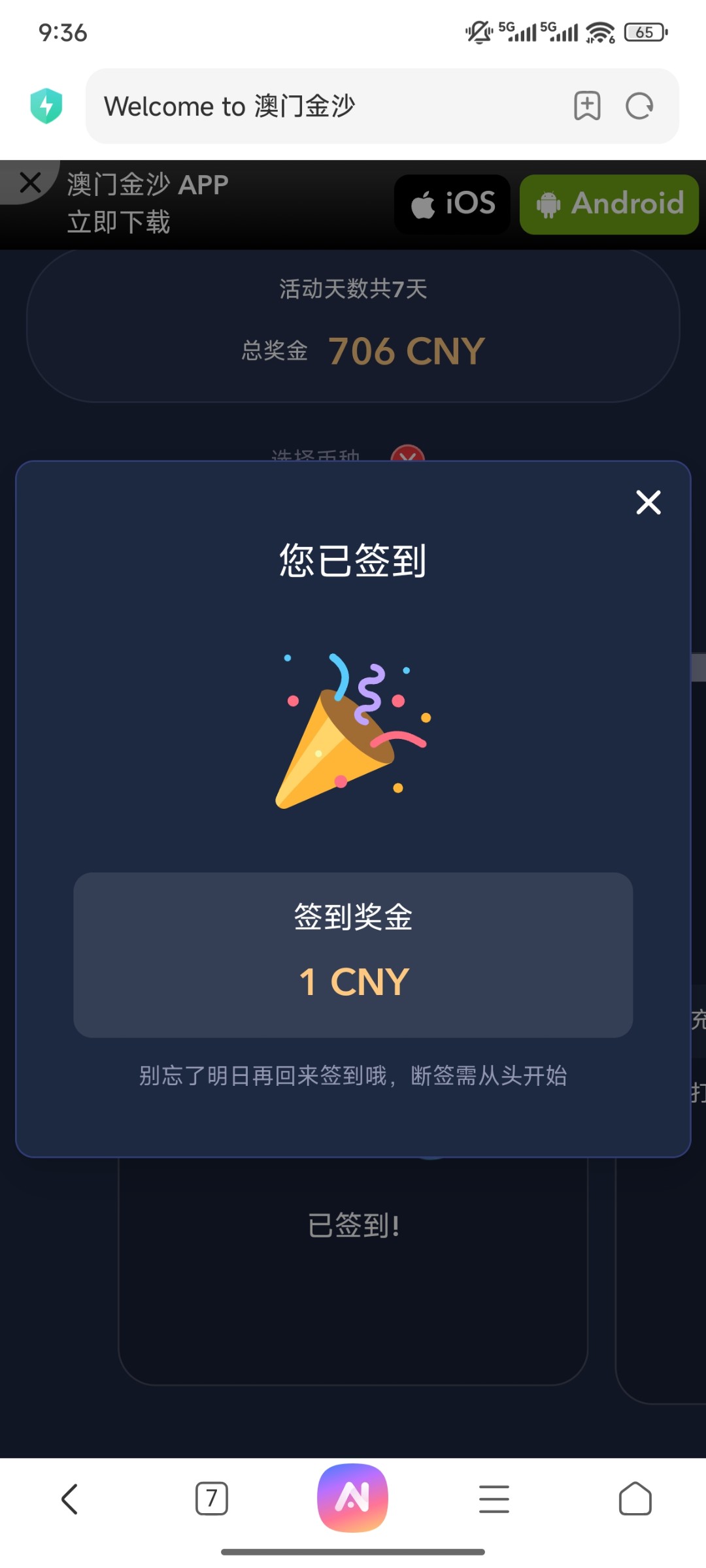Viewport: 706px width, 1568px height.
Task: Download the Android app
Action: 609,204
